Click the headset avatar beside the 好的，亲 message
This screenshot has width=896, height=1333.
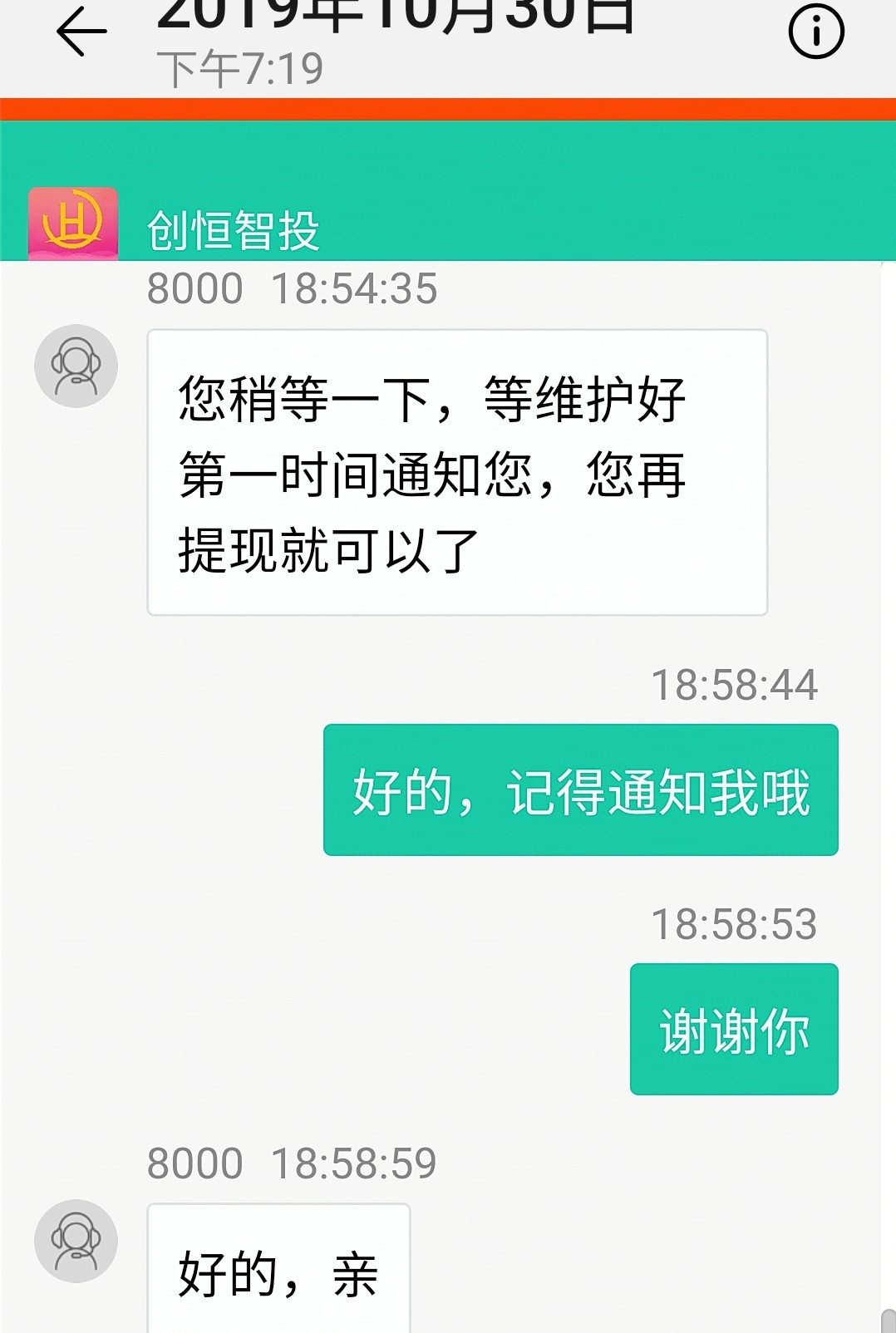point(76,1240)
